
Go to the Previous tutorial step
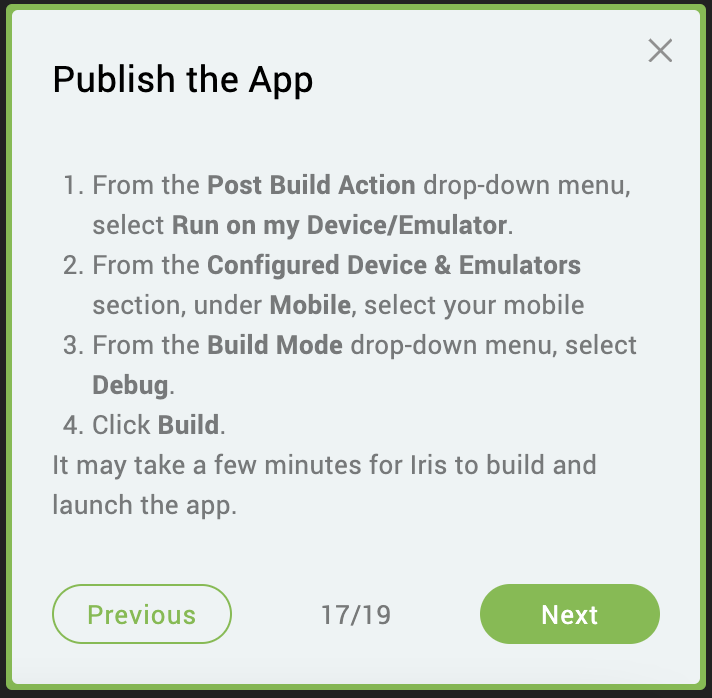click(142, 614)
